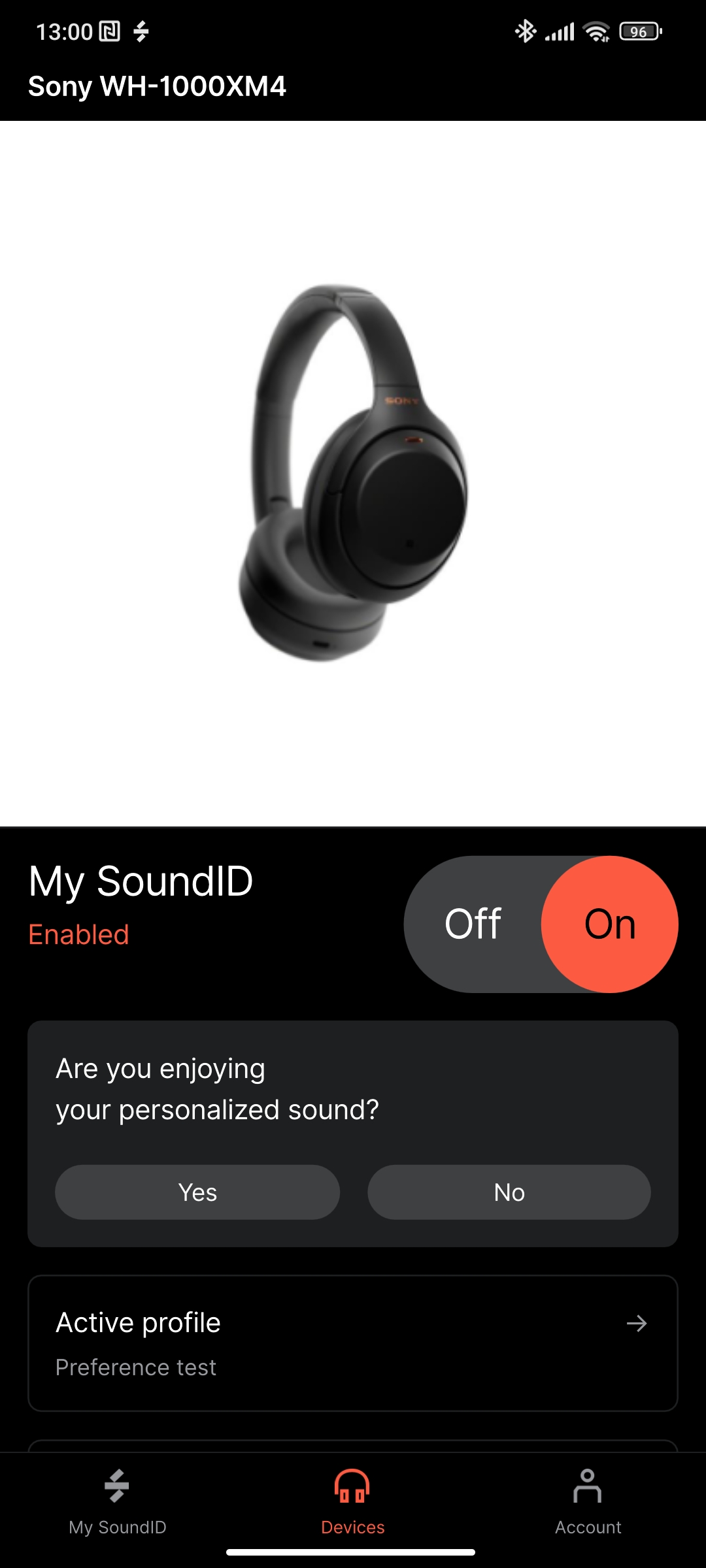The image size is (706, 1568).
Task: Switch My SoundID to Off
Action: pyautogui.click(x=473, y=924)
